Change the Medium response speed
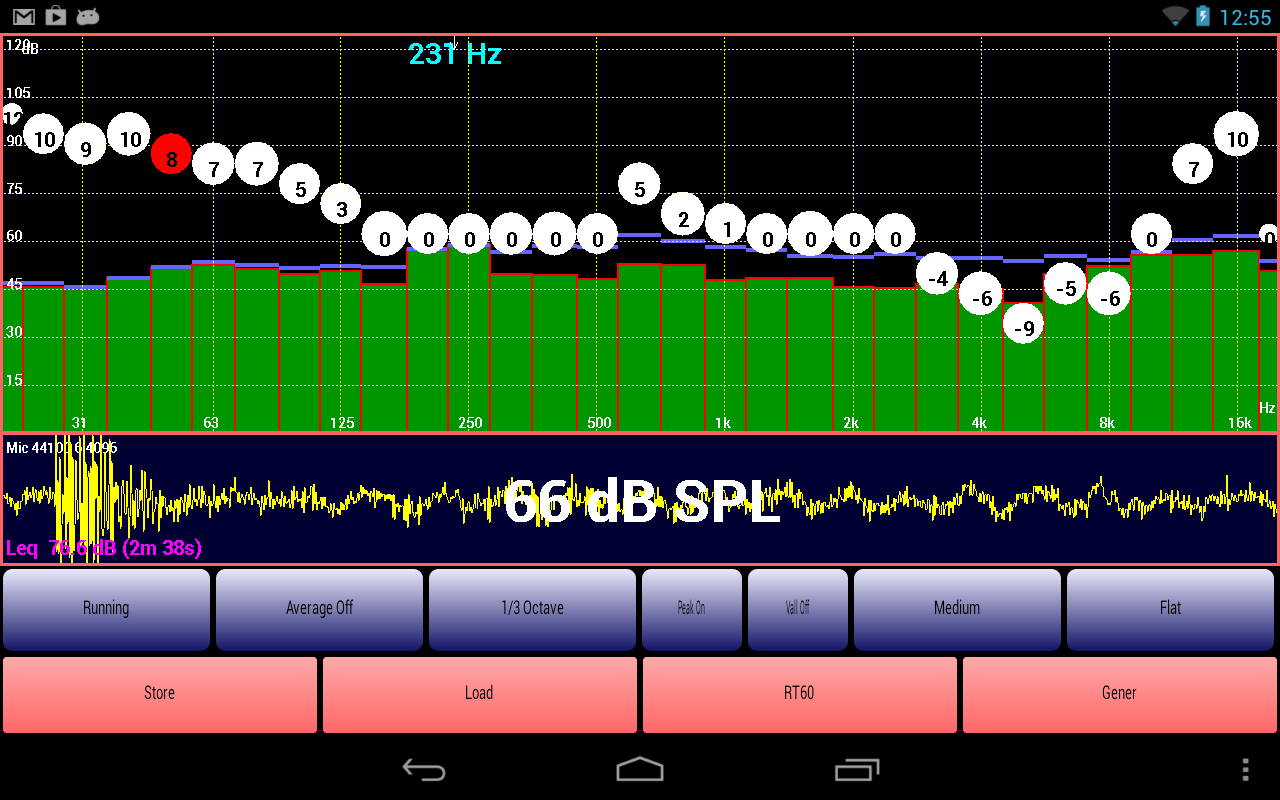 pyautogui.click(x=957, y=609)
